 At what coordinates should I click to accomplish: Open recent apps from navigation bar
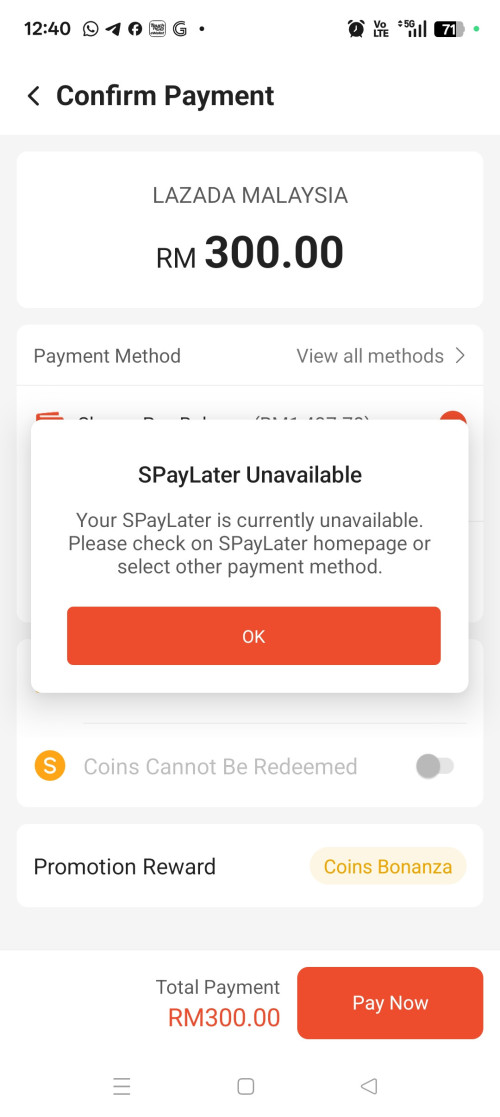[122, 1086]
